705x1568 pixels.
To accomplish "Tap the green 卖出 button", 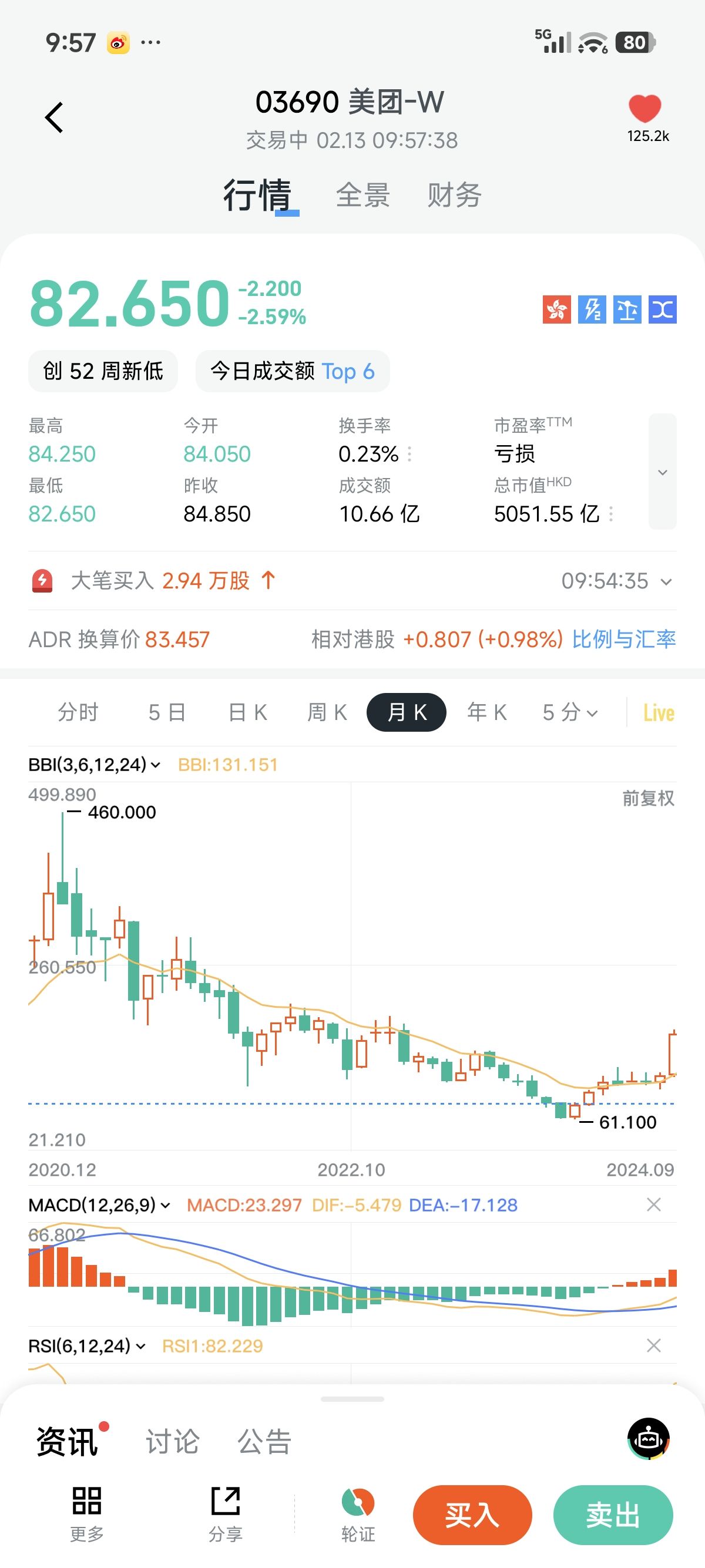I will (612, 1515).
